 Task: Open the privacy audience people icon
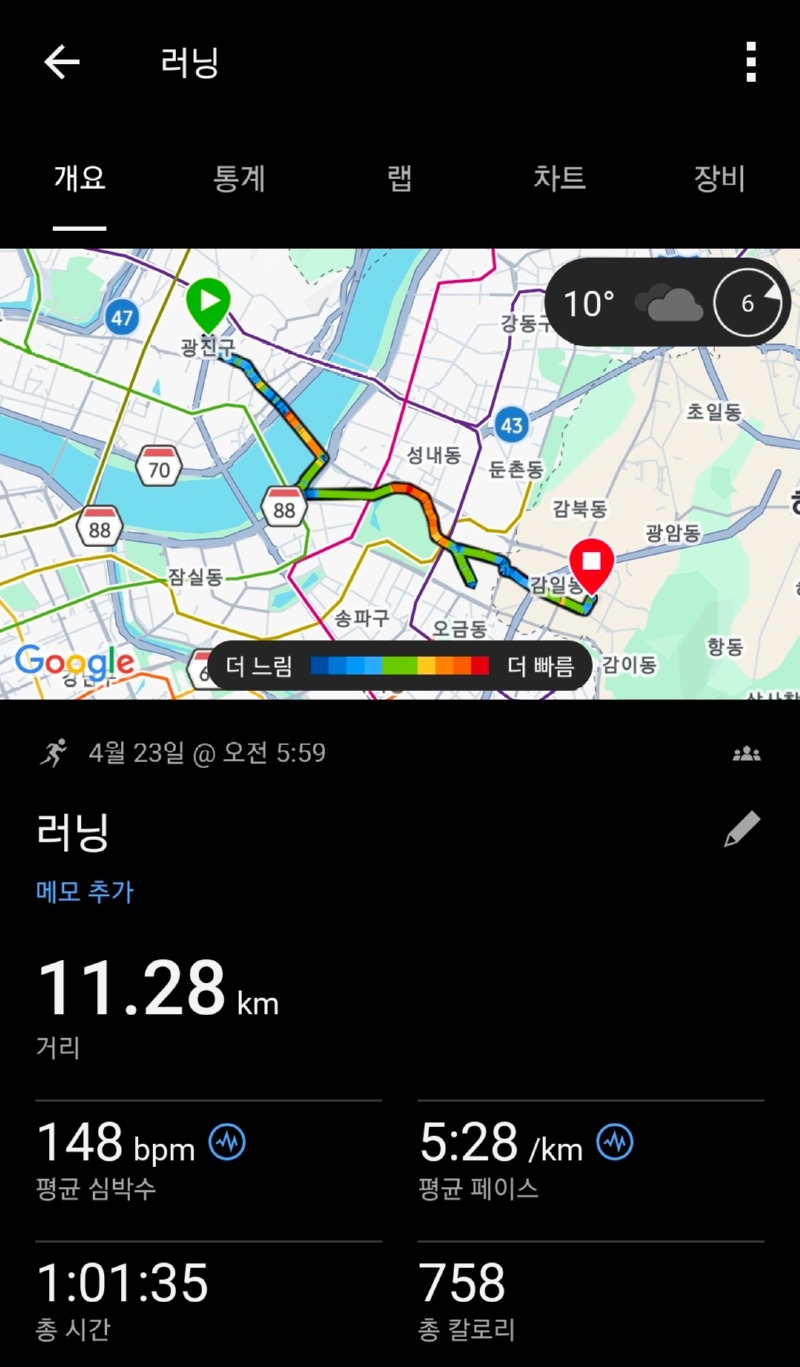click(746, 754)
